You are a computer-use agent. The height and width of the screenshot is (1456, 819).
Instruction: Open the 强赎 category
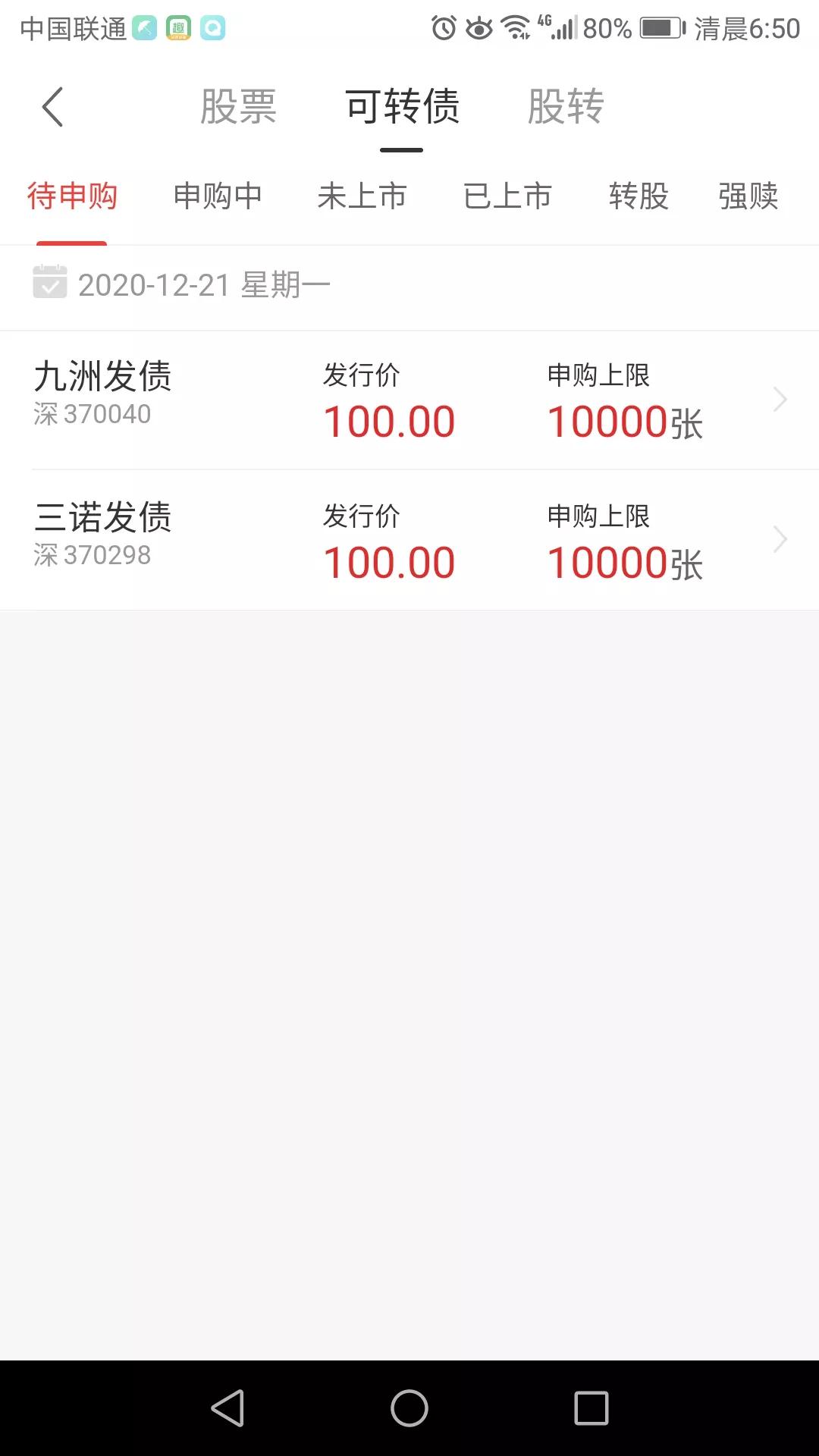pos(745,196)
